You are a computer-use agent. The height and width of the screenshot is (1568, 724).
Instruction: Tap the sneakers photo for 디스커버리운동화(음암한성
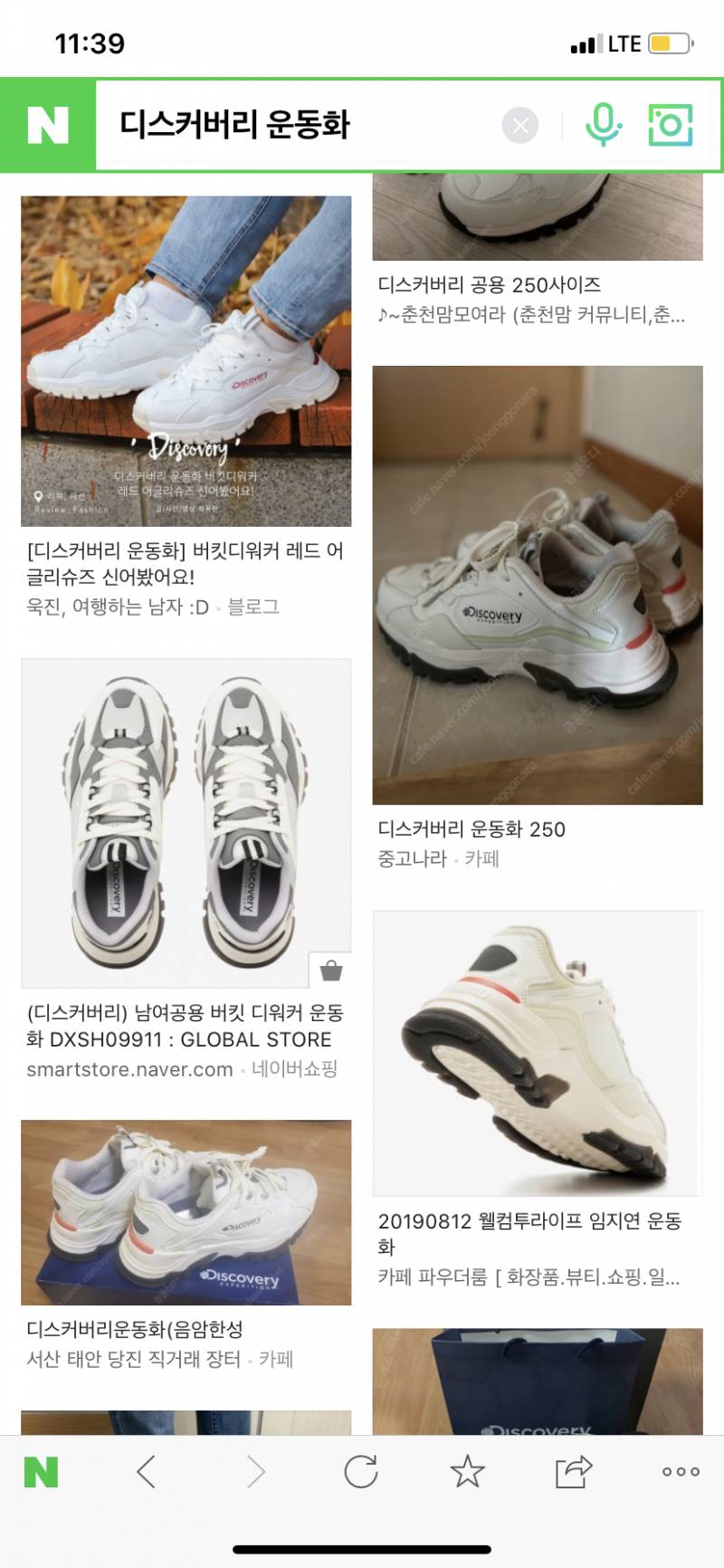coord(186,1216)
